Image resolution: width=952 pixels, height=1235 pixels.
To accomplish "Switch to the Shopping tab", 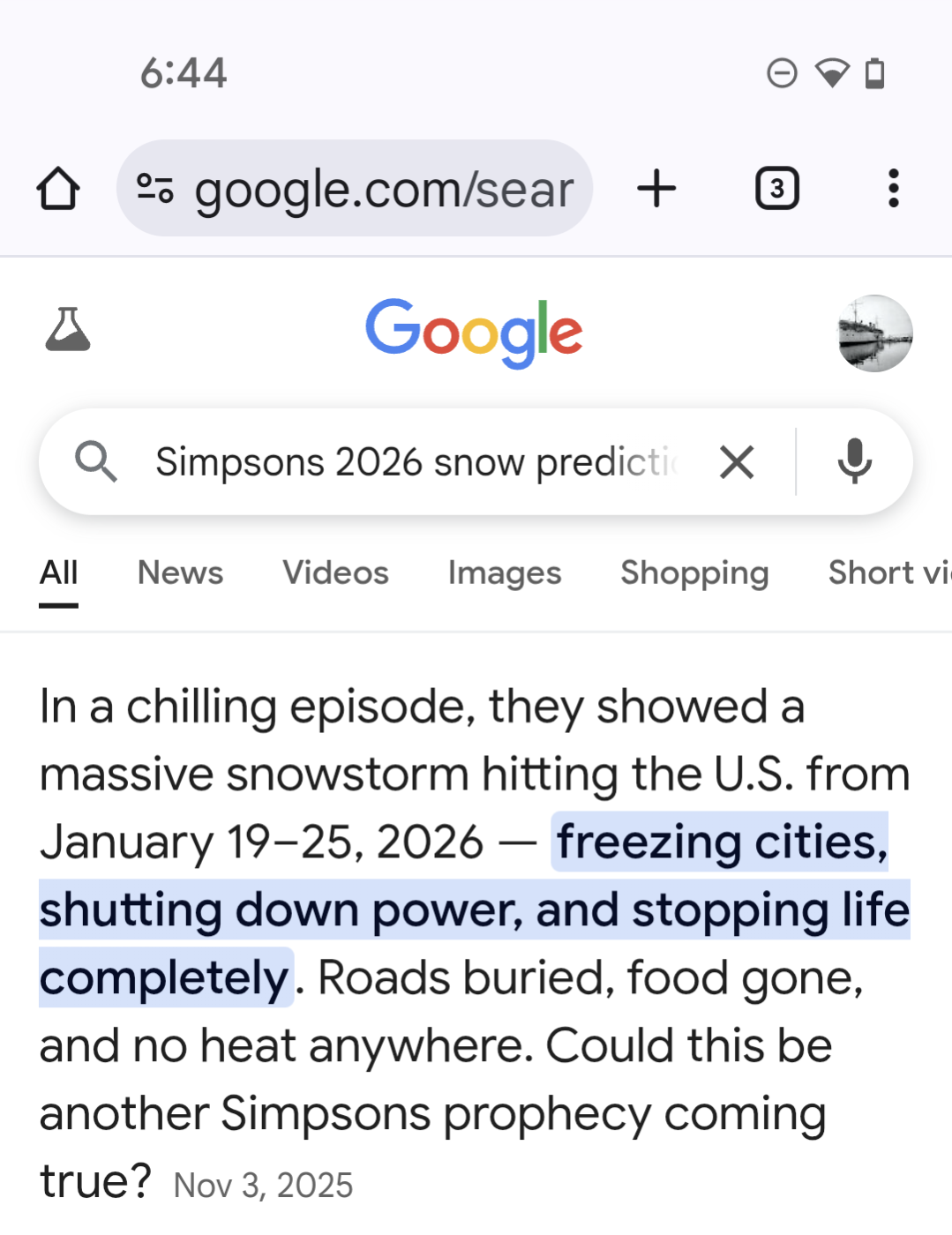I will 694,573.
